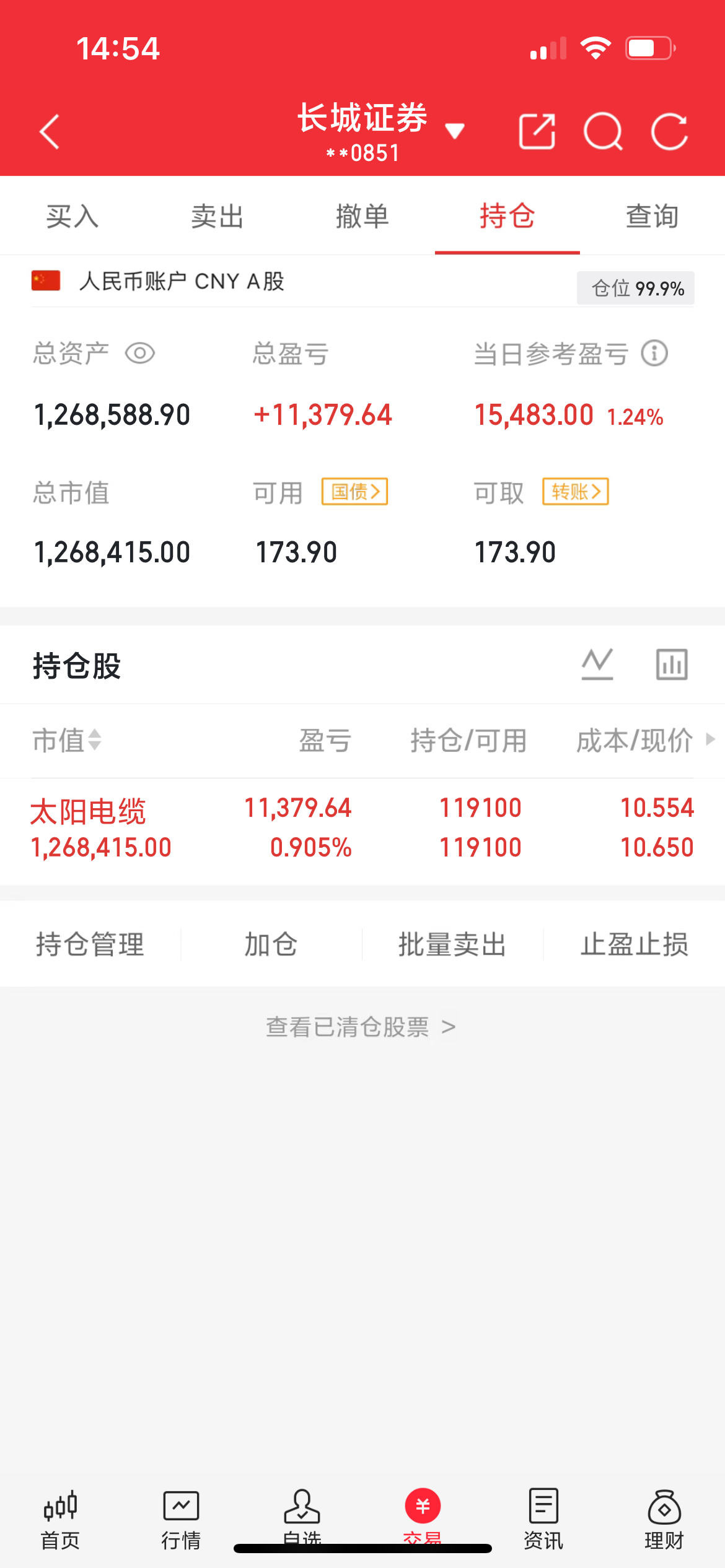
Task: Open the account switcher dropdown beside 长城证券
Action: (454, 131)
